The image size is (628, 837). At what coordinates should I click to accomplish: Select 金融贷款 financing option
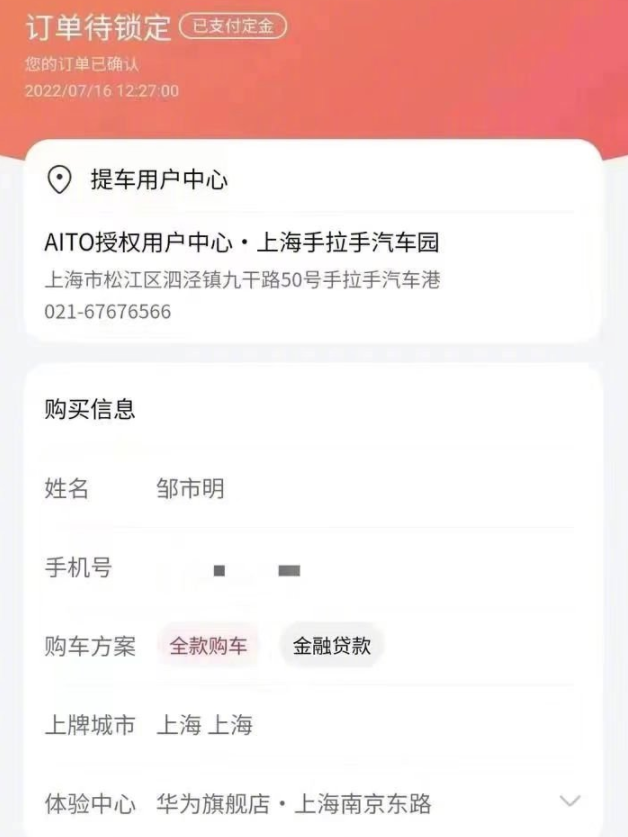(x=331, y=646)
